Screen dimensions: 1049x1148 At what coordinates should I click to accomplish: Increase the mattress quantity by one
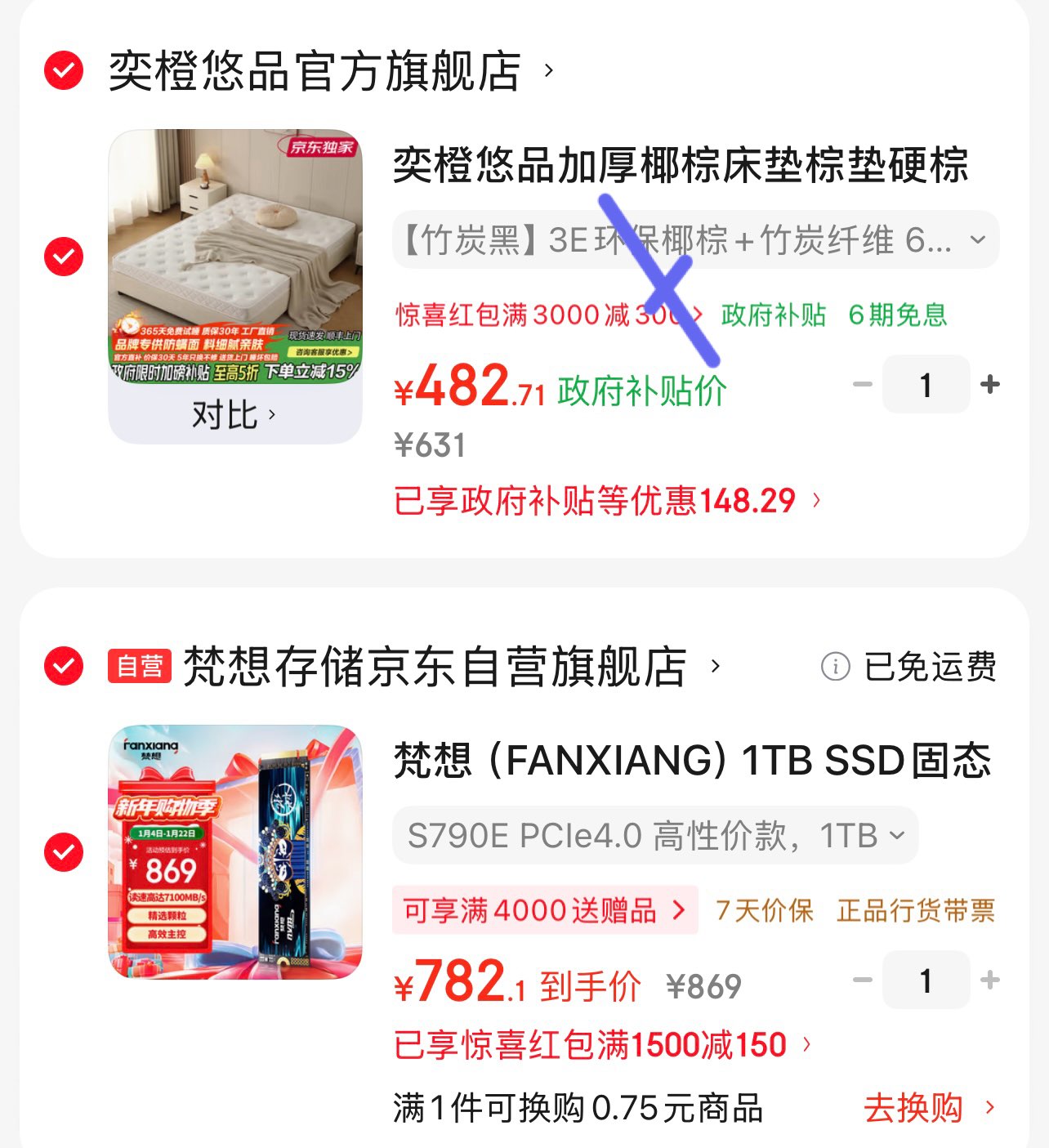click(x=990, y=384)
